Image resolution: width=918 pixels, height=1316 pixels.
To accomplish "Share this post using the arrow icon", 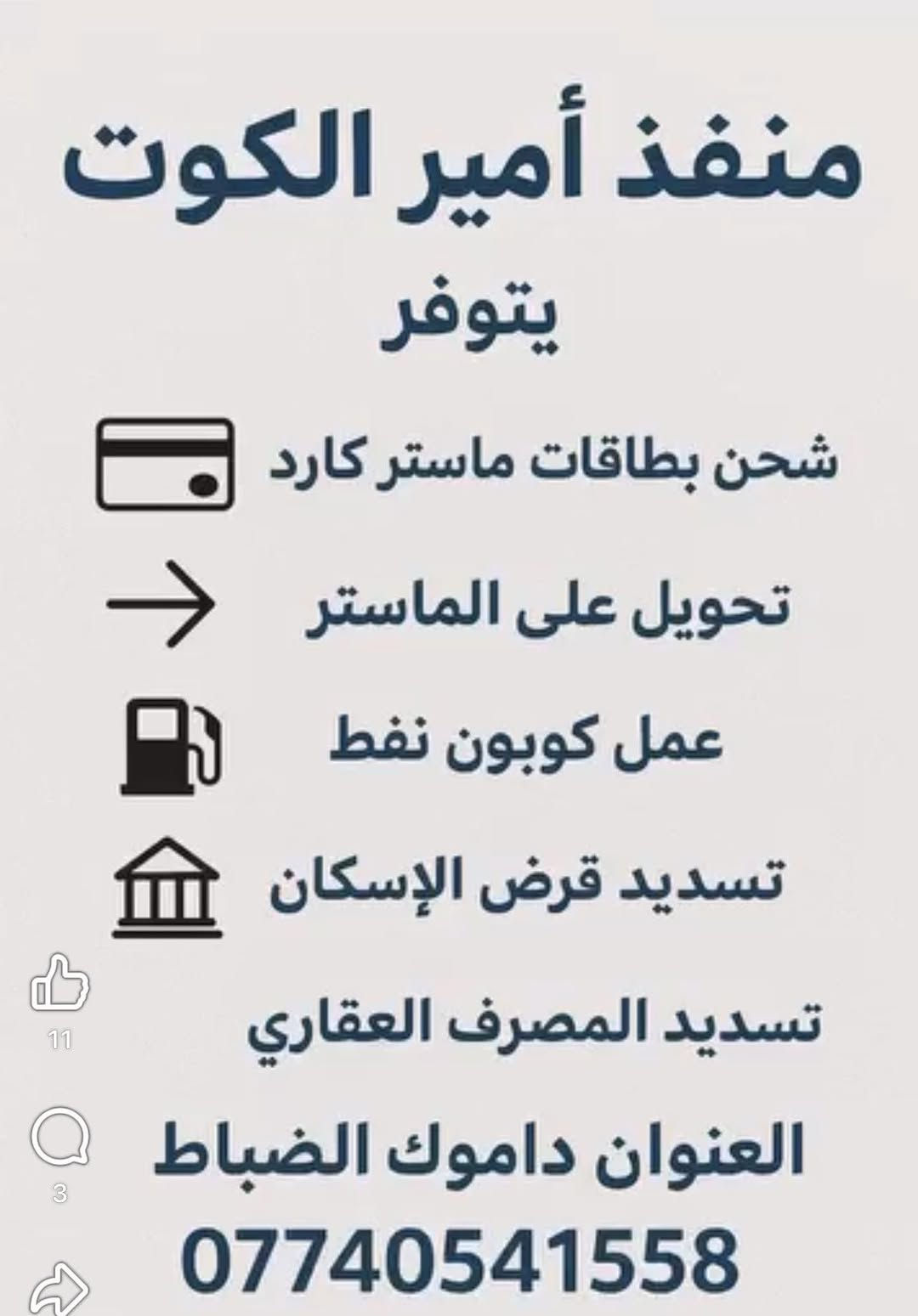I will 58,1291.
